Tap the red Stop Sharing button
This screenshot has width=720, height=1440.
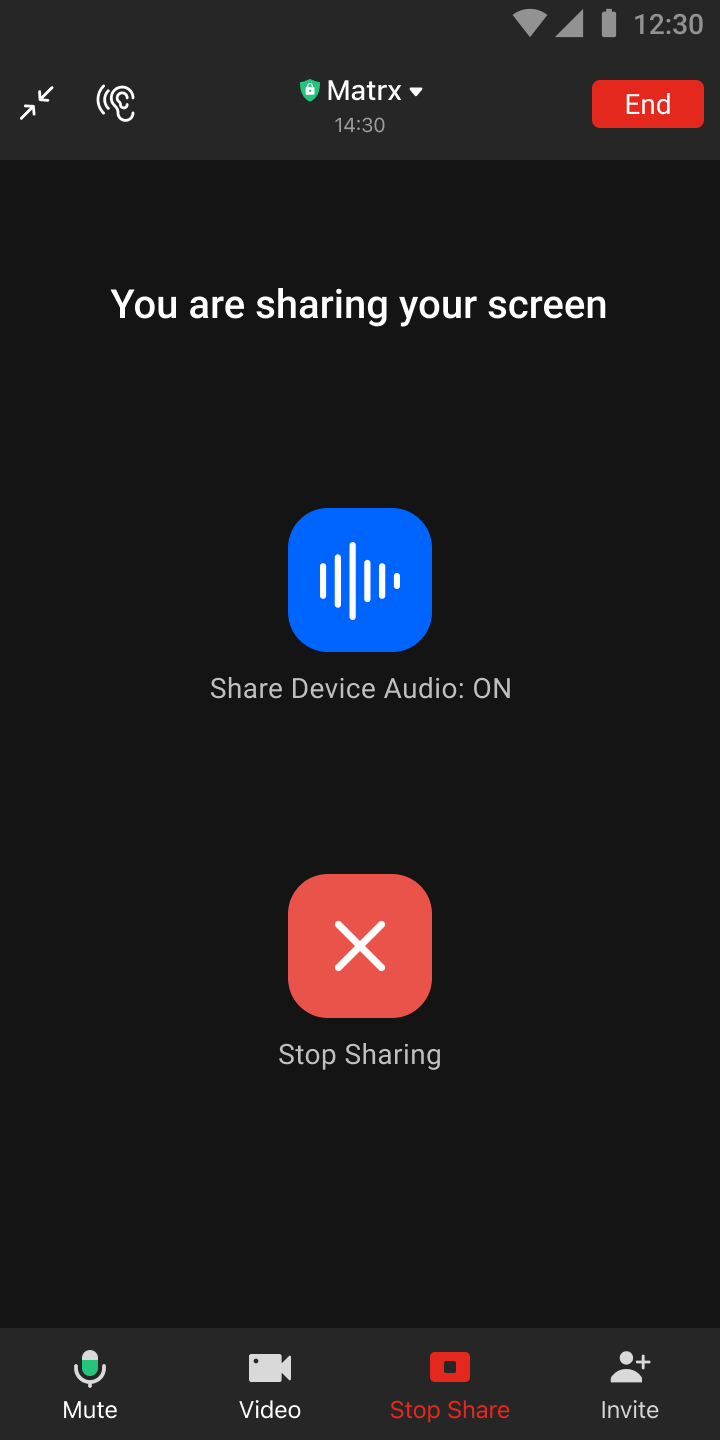360,946
